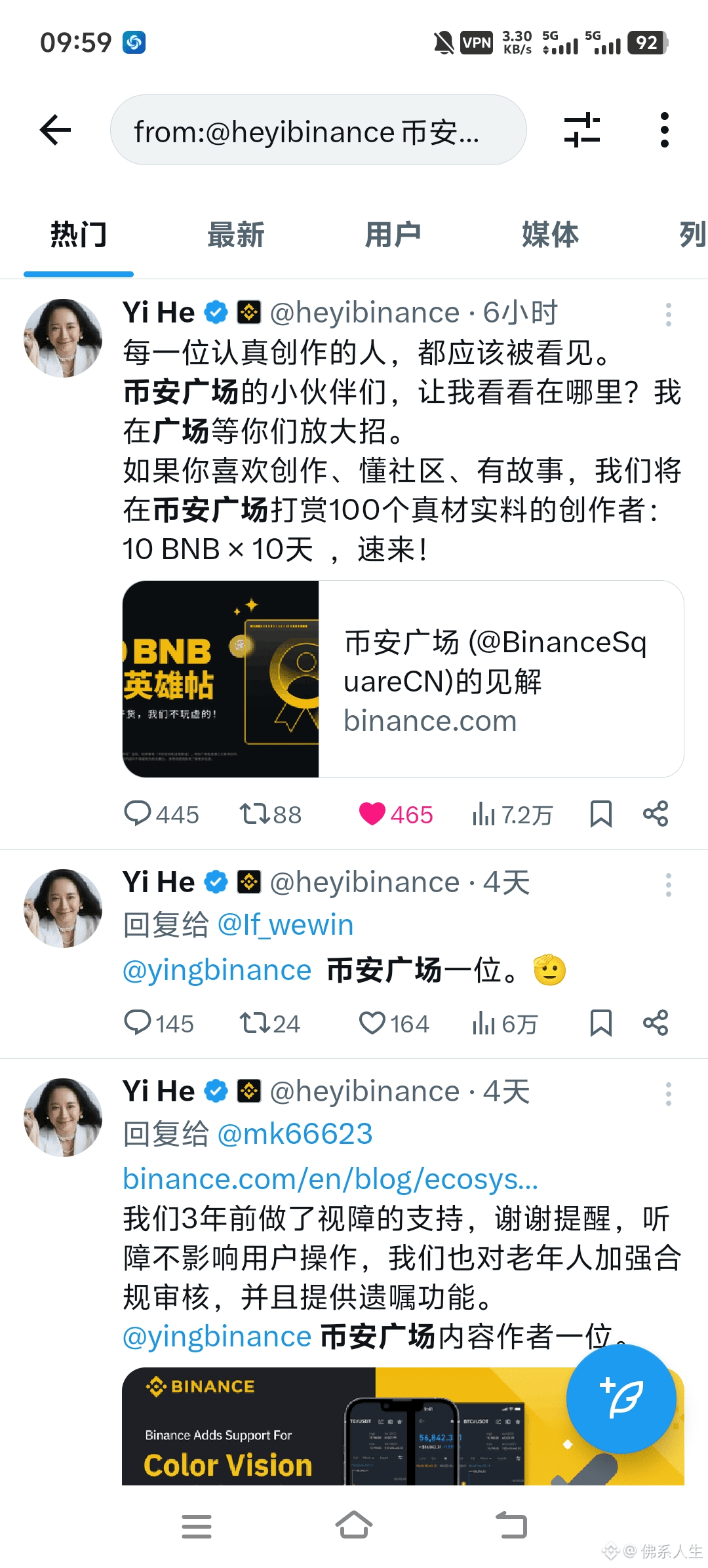Switch to the 最新 tab
The image size is (708, 1568).
pos(236,235)
